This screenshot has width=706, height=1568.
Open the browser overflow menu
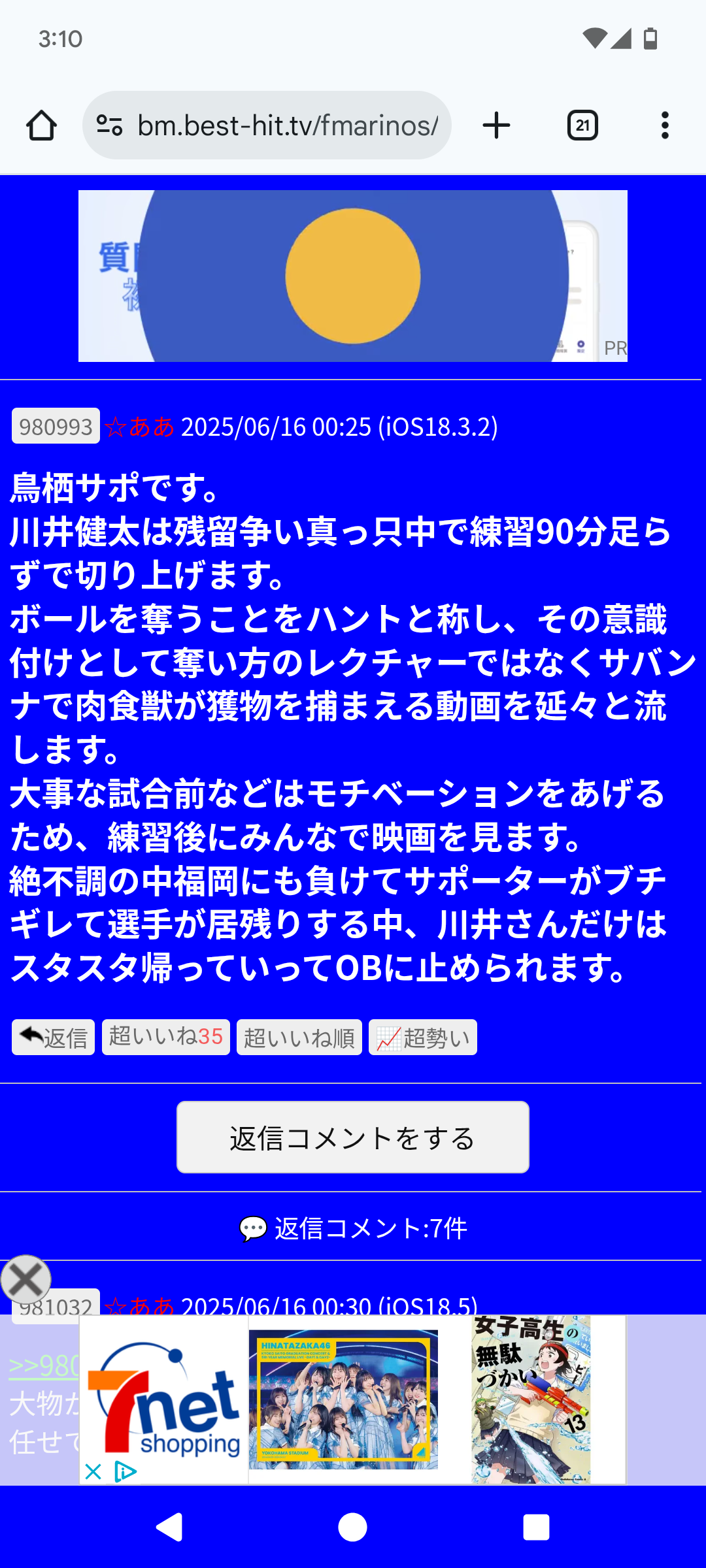(665, 125)
